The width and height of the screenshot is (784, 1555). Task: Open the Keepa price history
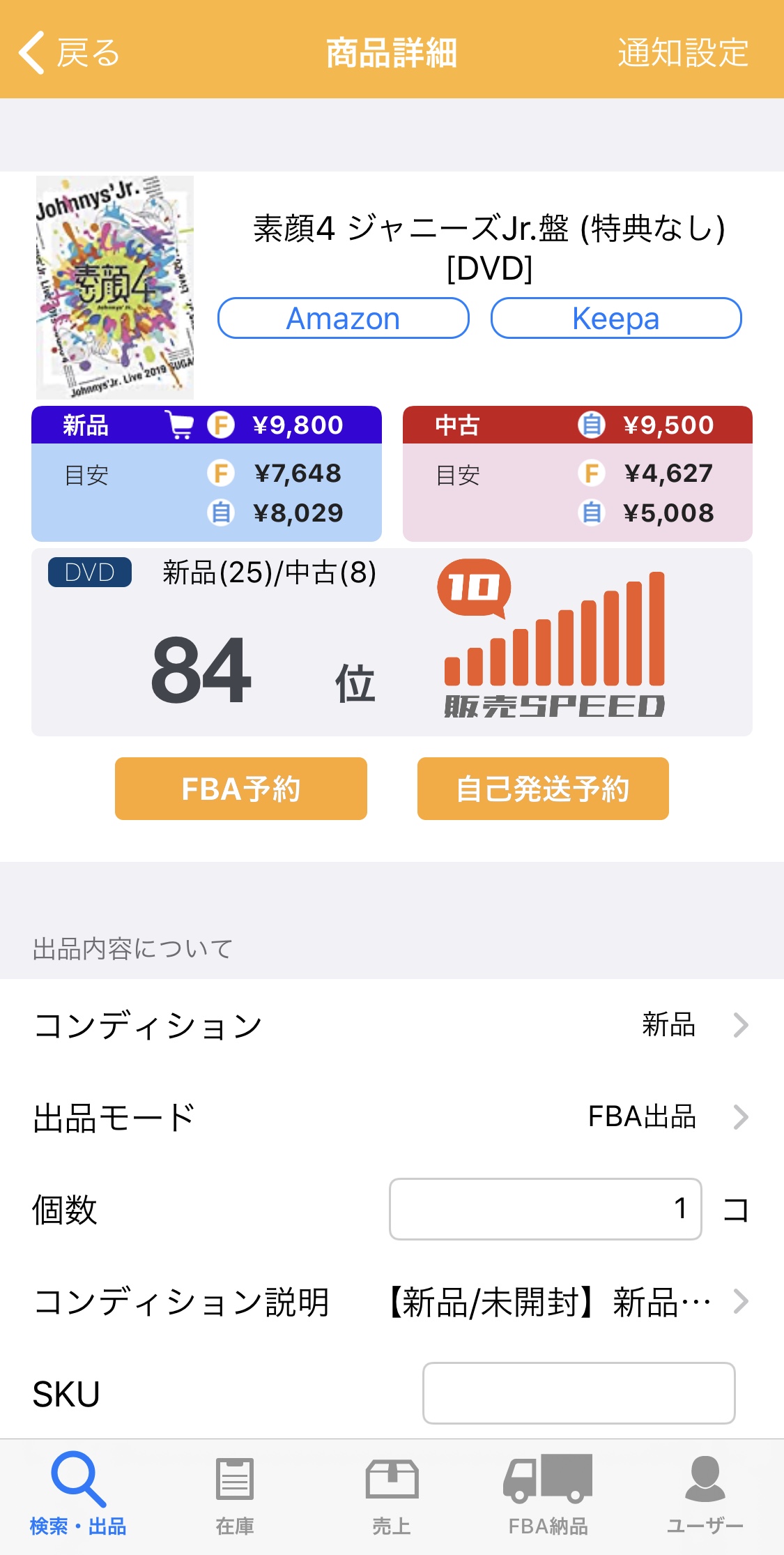point(615,319)
